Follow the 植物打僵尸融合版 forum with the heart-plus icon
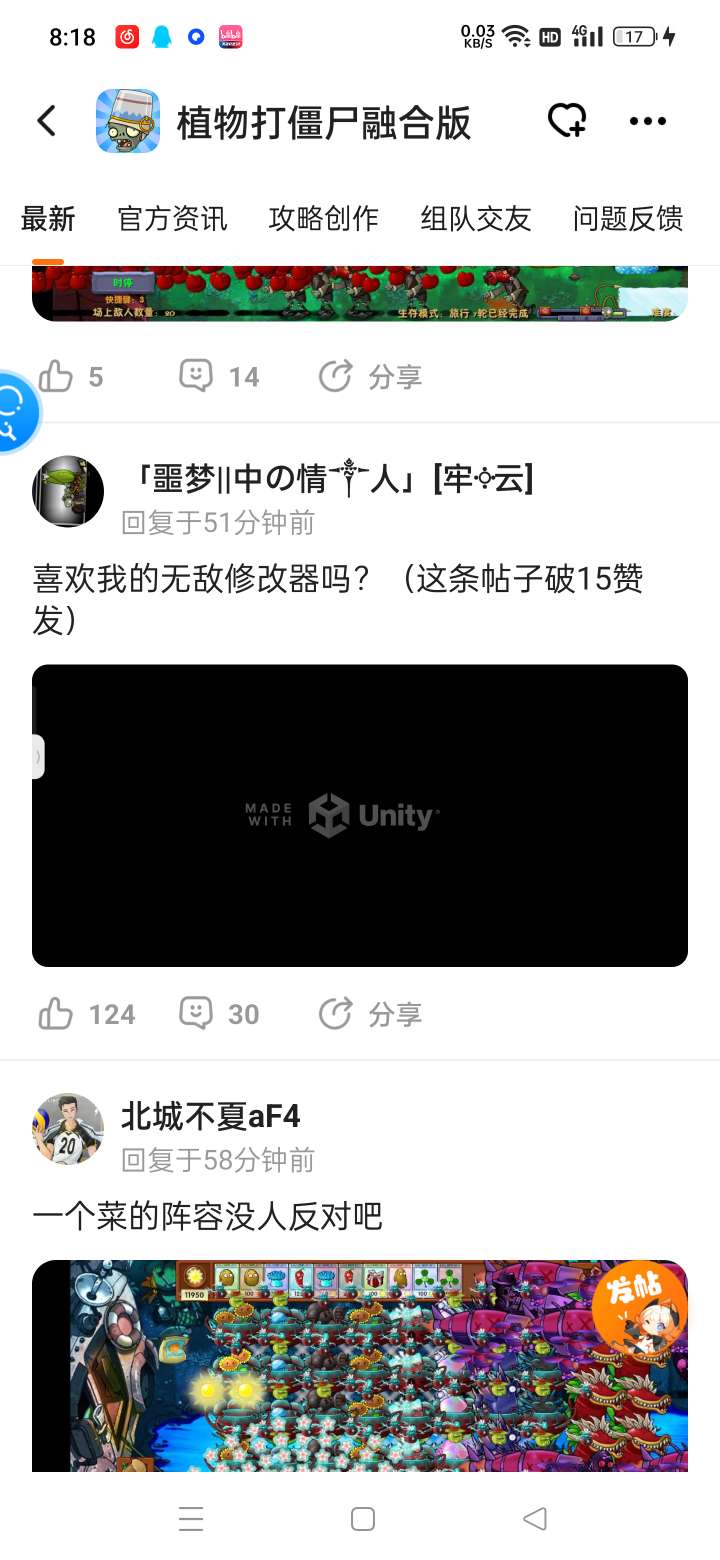The width and height of the screenshot is (720, 1560). click(567, 121)
